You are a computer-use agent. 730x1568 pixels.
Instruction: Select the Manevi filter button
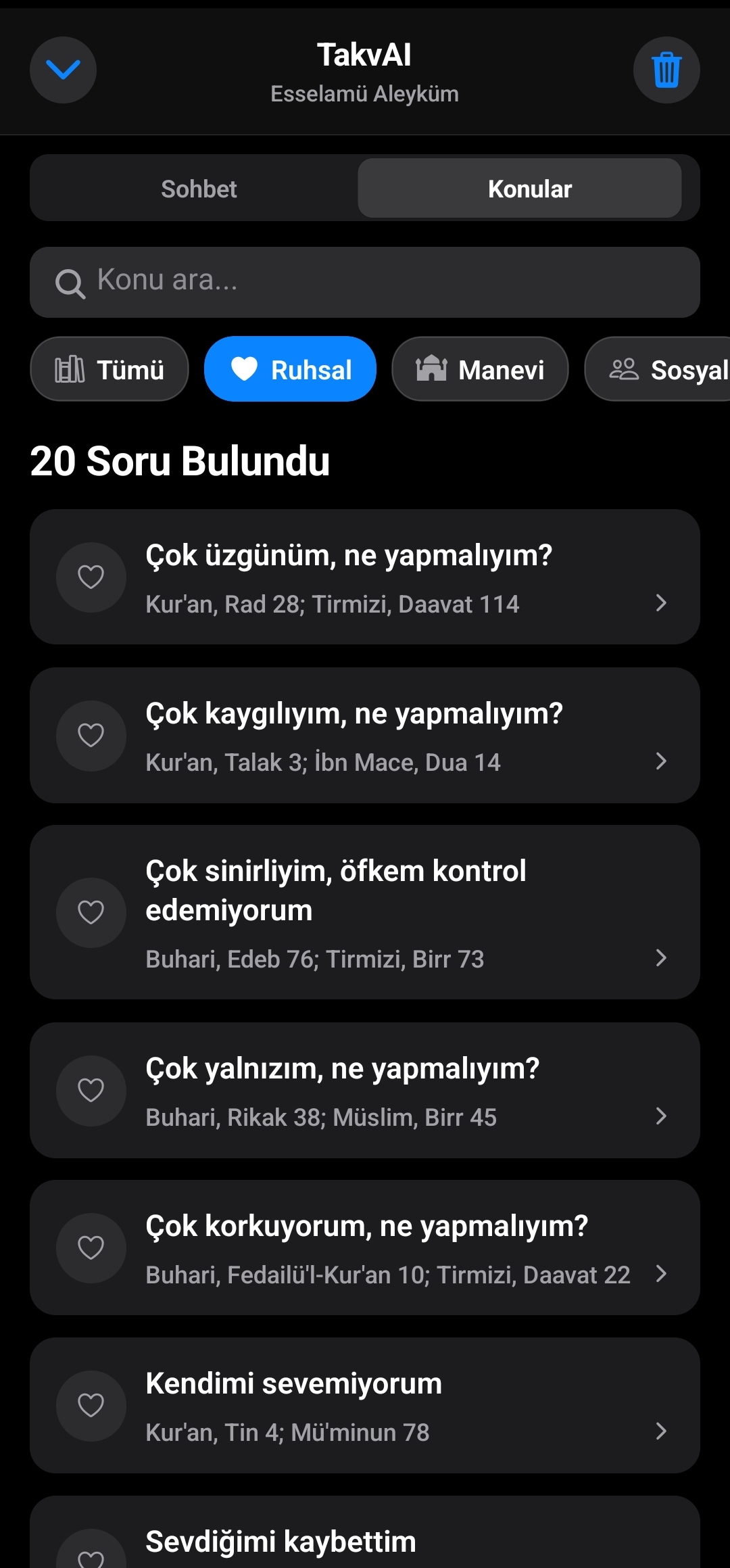pos(480,369)
